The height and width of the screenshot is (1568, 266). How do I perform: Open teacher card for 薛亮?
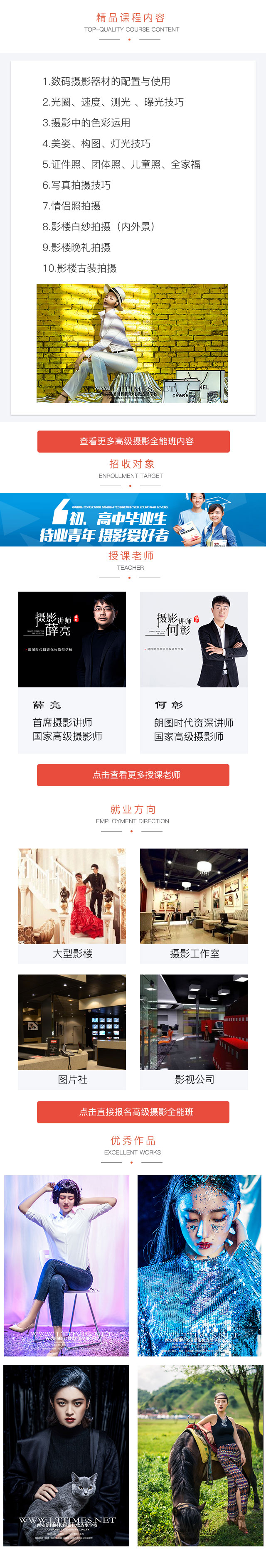(x=72, y=672)
